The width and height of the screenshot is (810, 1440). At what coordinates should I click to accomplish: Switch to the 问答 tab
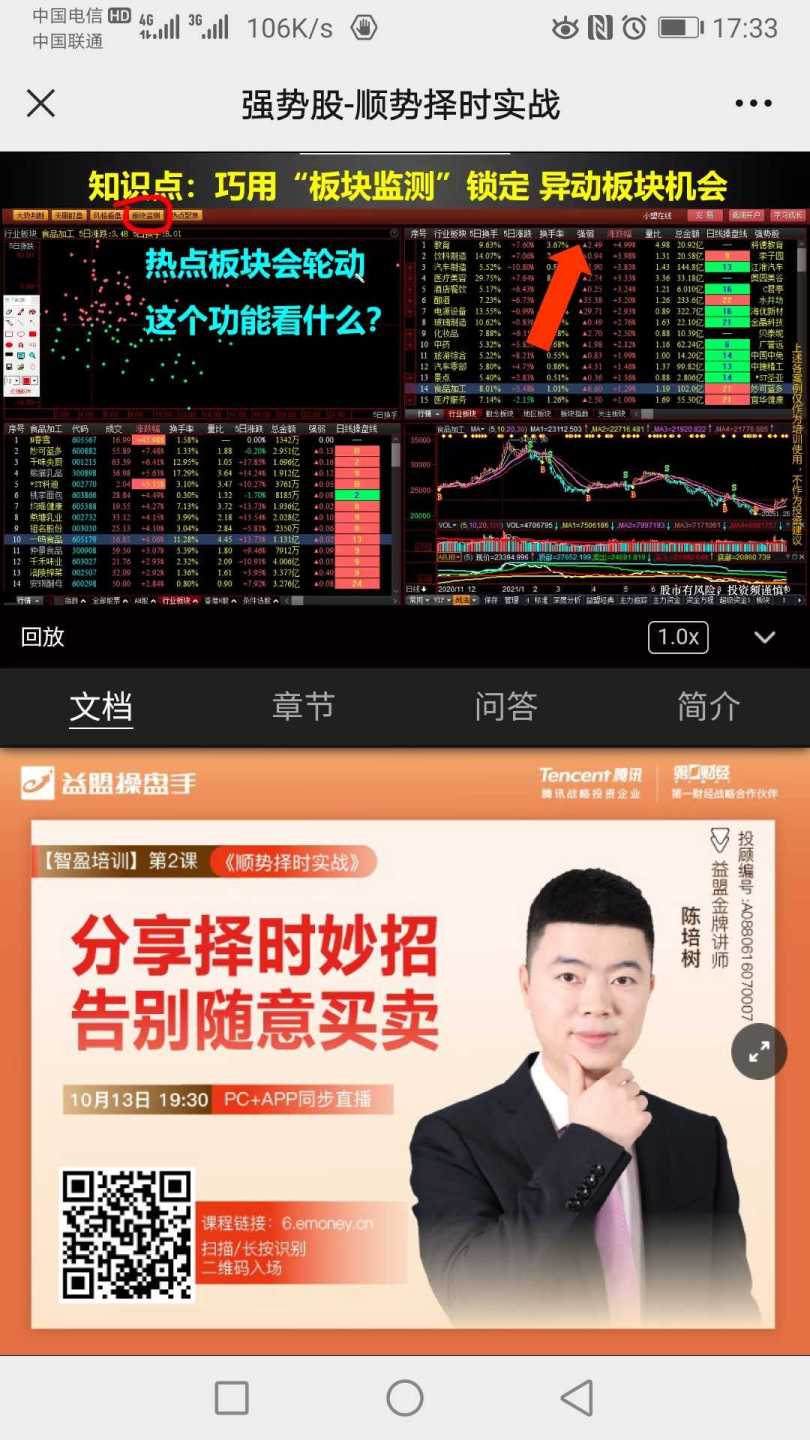coord(506,706)
